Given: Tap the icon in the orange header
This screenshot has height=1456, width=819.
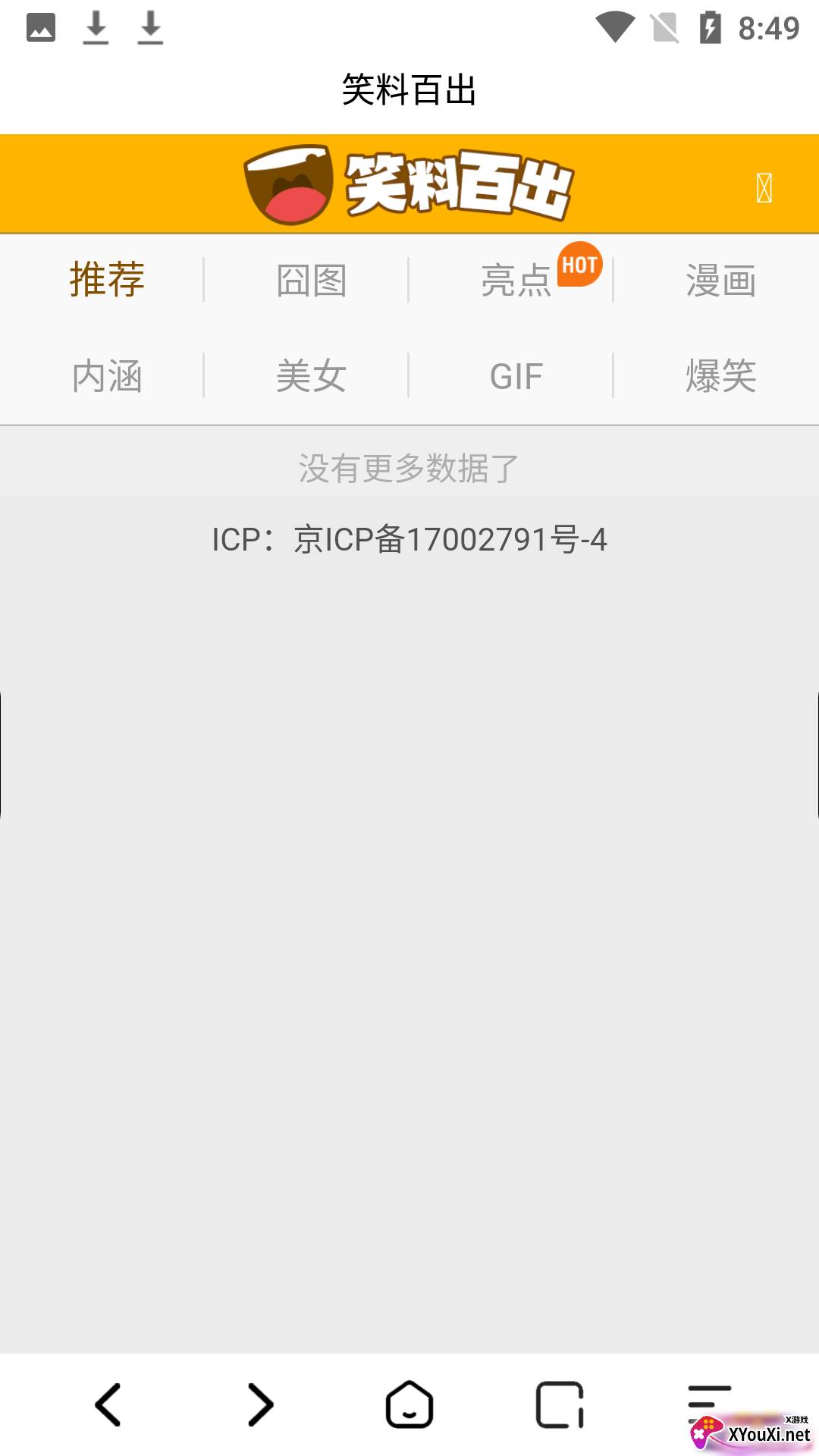Looking at the screenshot, I should coord(764,188).
